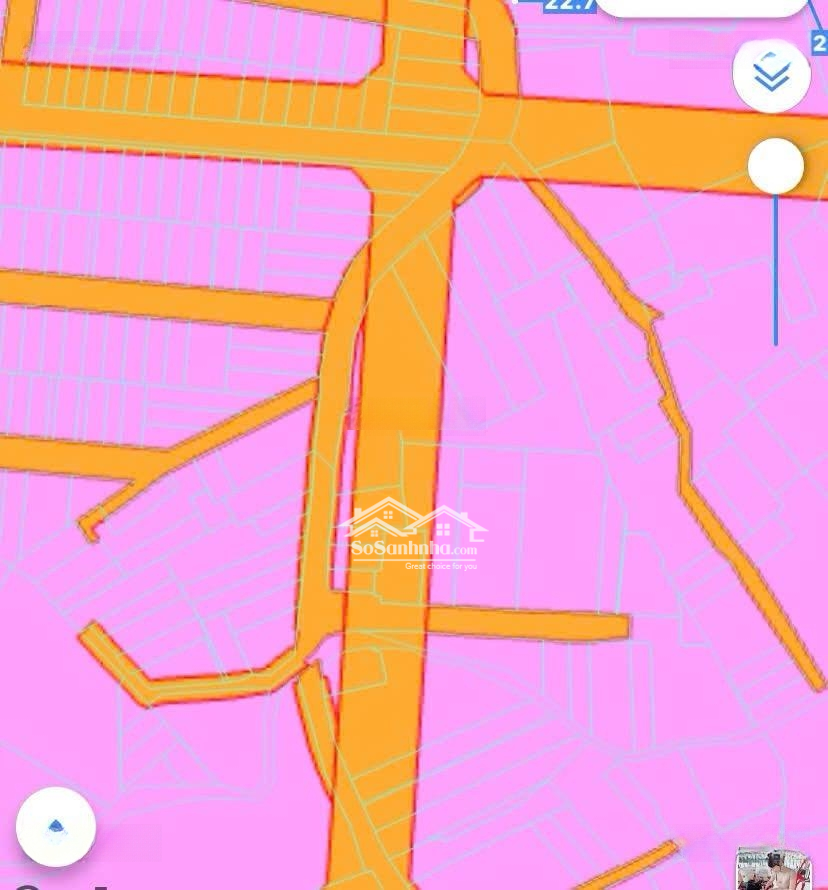This screenshot has height=890, width=828.
Task: Open the map layers button
Action: [x=771, y=73]
